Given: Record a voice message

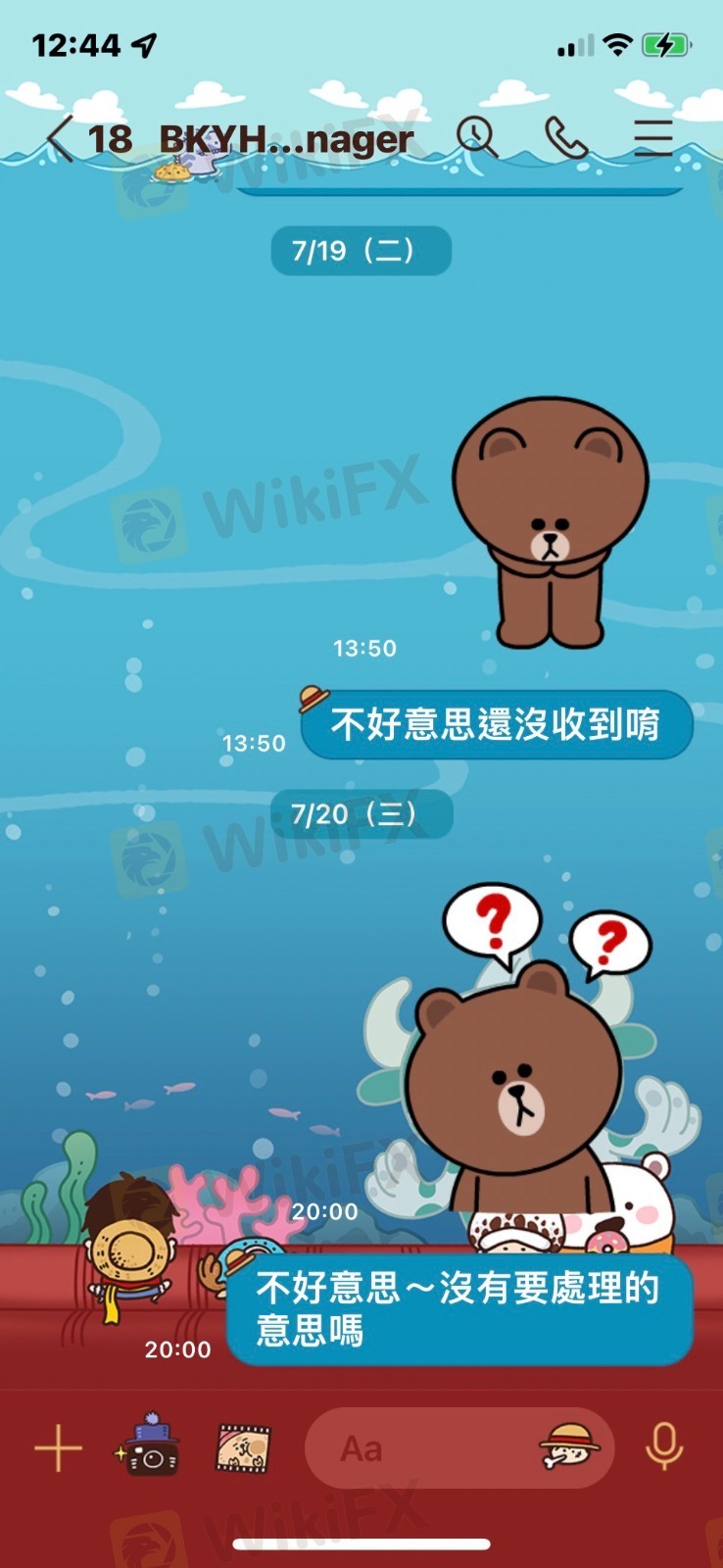Looking at the screenshot, I should 663,1446.
